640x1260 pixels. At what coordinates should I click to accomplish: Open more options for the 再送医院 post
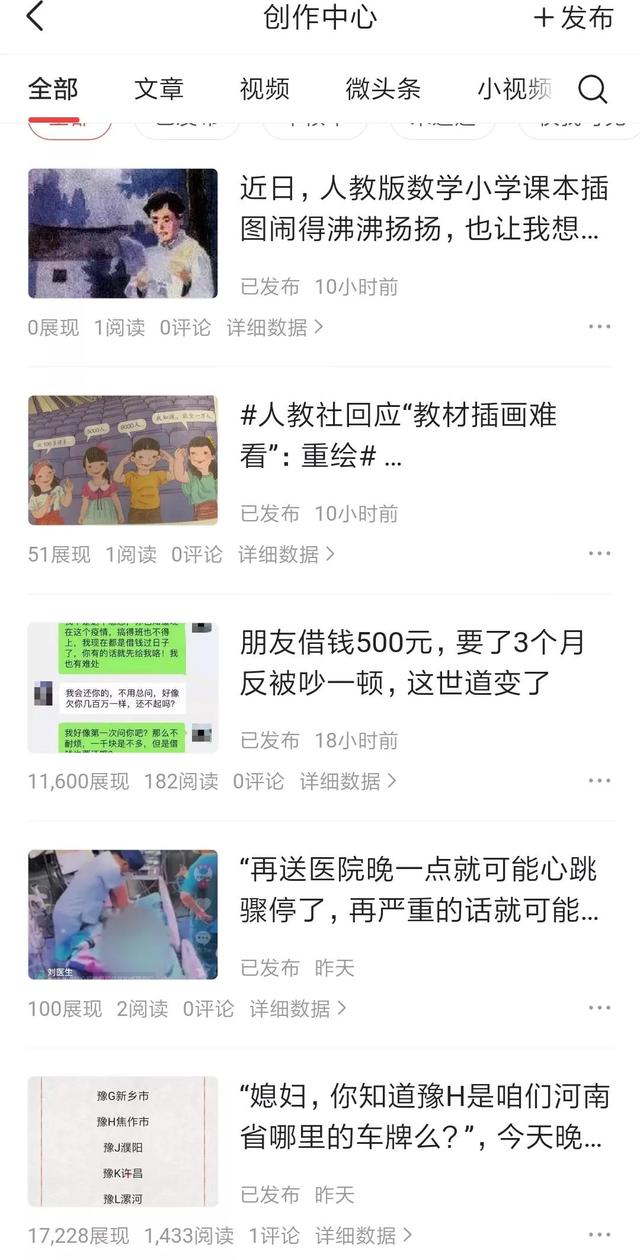click(x=599, y=1008)
